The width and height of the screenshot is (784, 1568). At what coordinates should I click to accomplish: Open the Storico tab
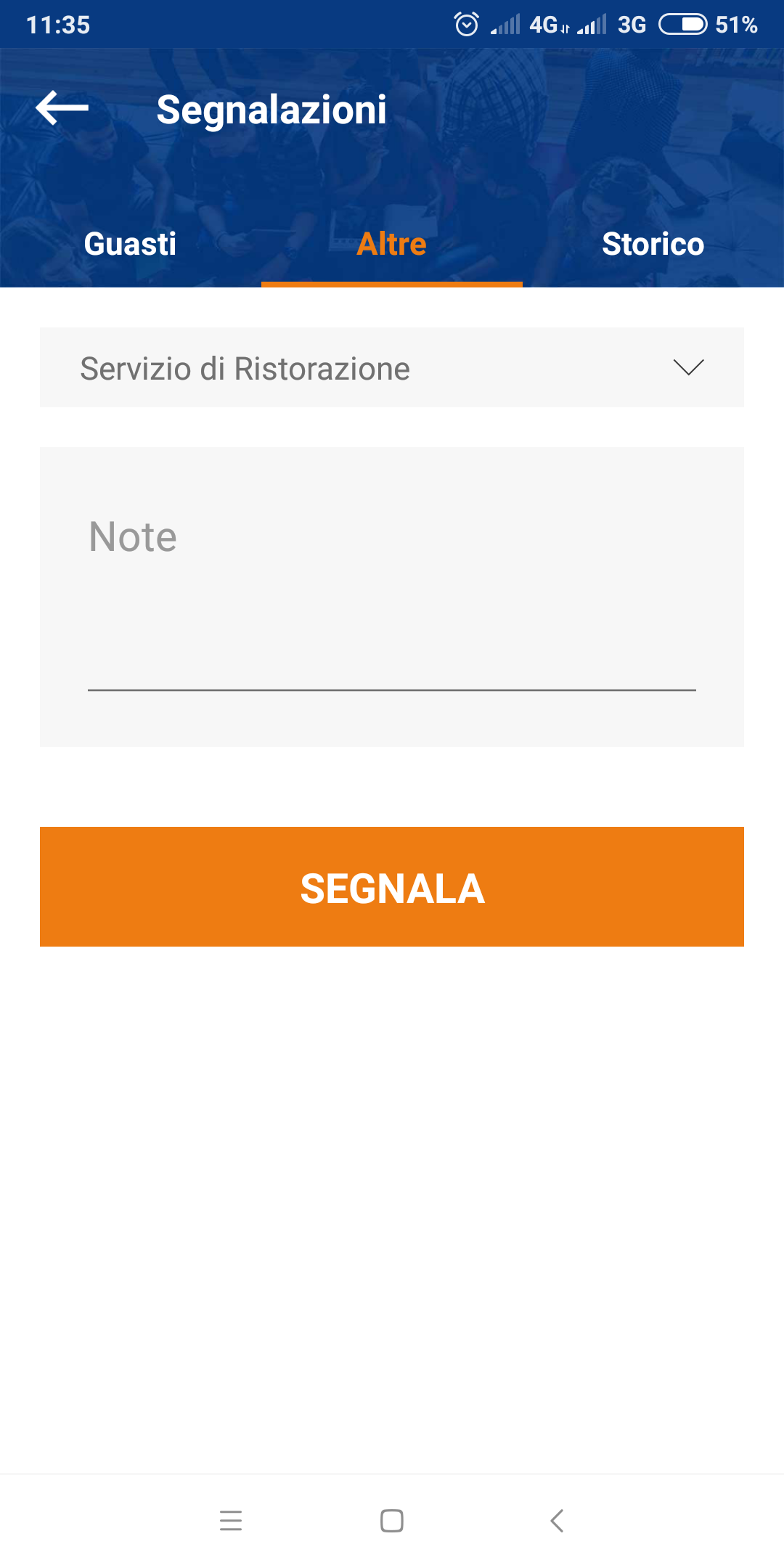pyautogui.click(x=653, y=244)
